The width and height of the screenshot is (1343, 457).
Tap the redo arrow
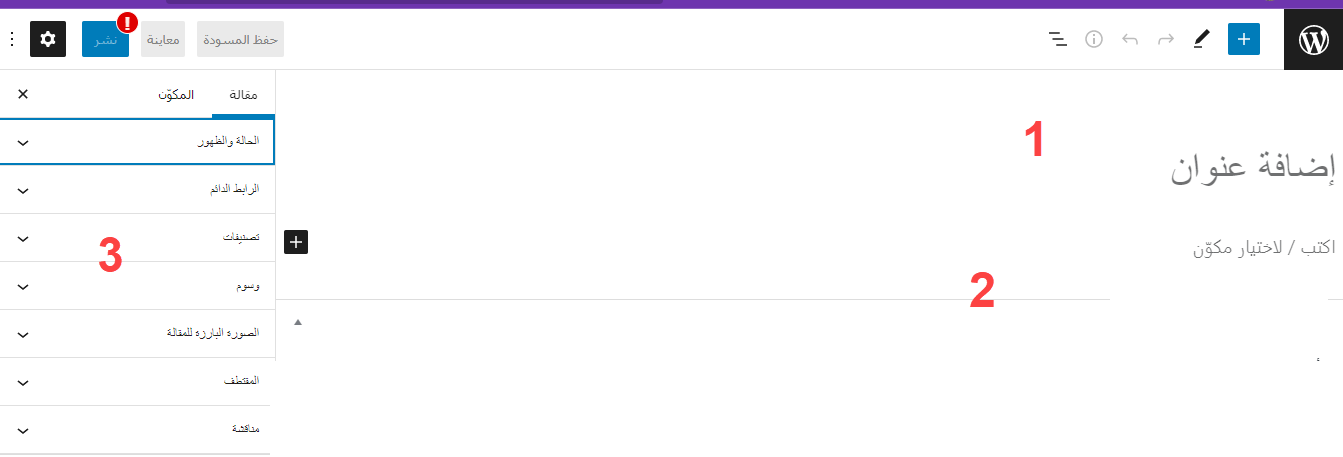(1166, 40)
